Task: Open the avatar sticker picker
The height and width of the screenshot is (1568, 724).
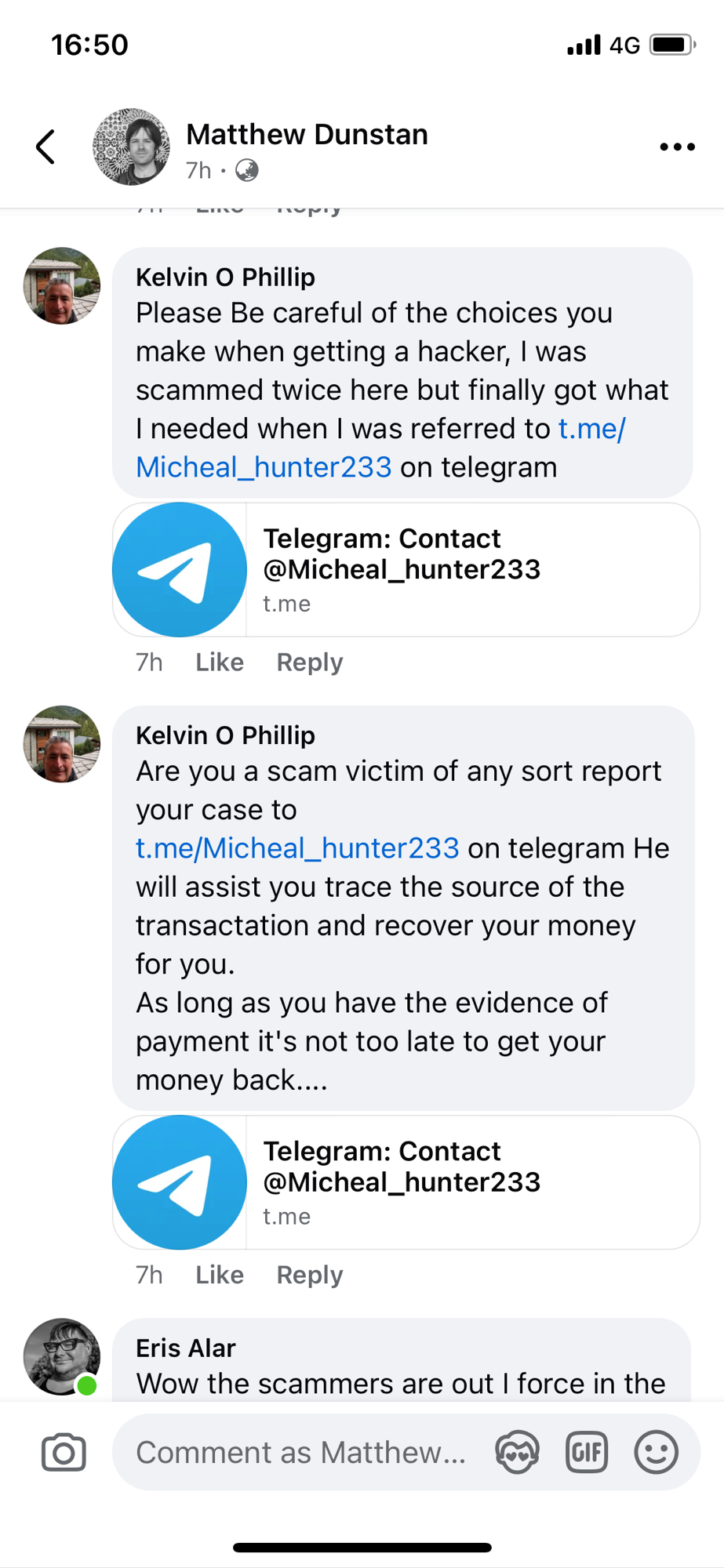Action: click(518, 1453)
